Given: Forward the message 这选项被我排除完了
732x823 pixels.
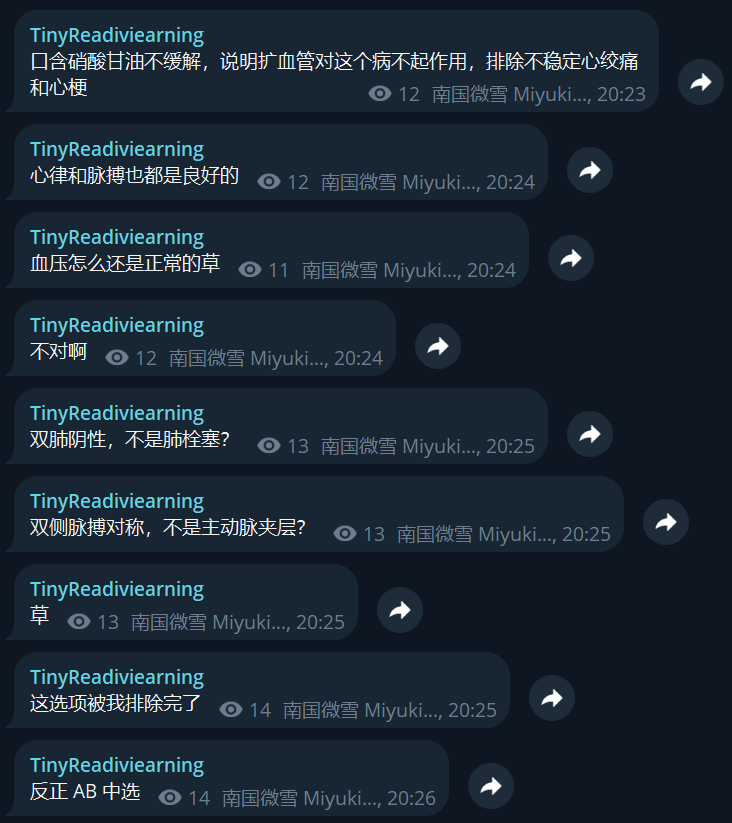Looking at the screenshot, I should 552,698.
